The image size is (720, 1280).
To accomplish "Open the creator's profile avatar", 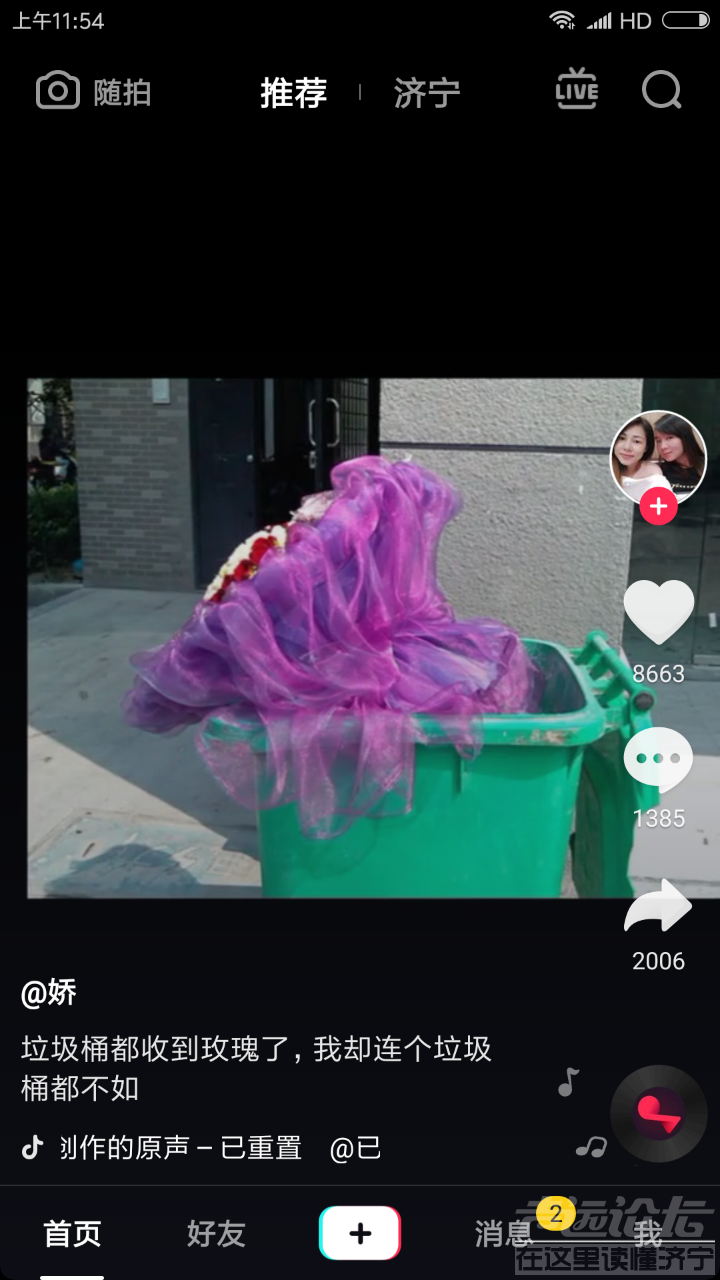I will [658, 457].
